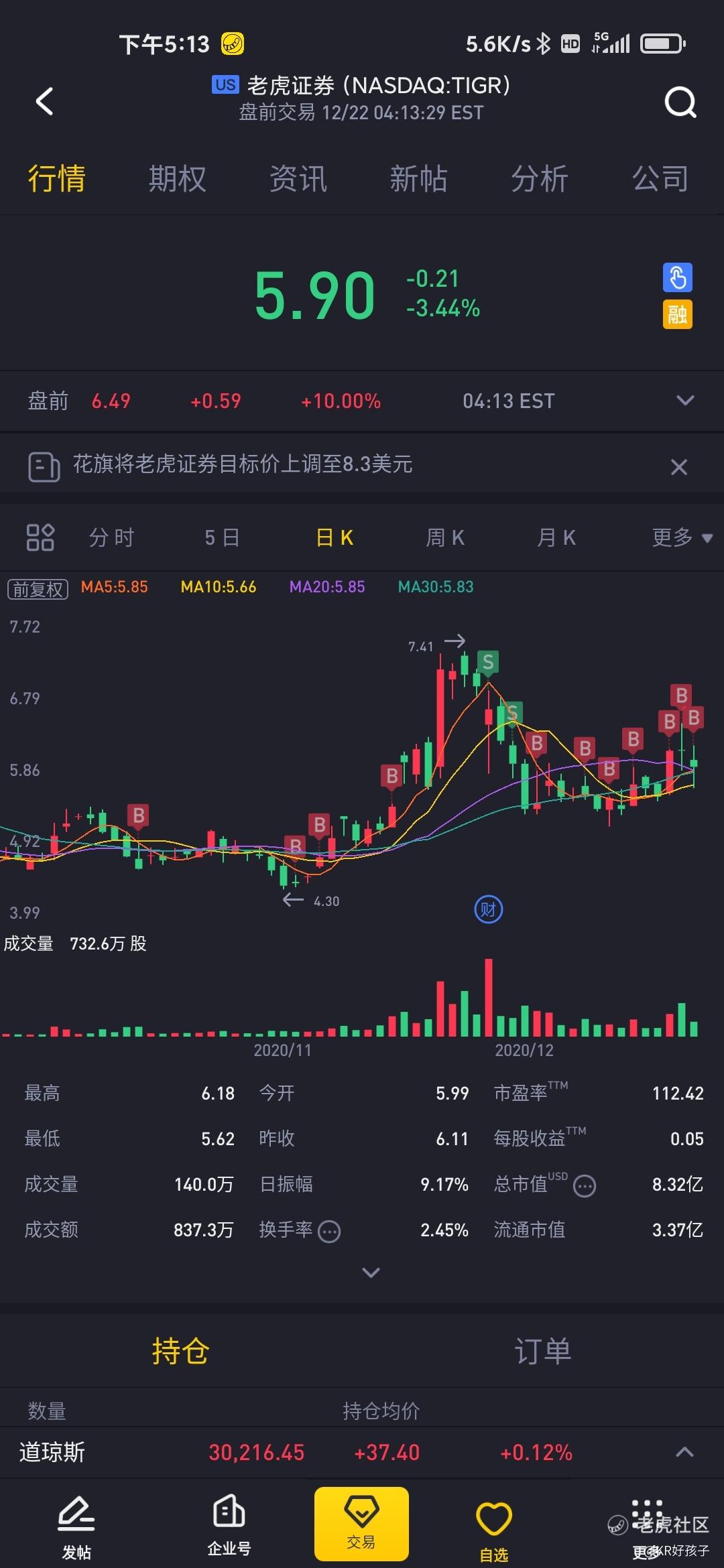Open the chart layout grid icon
Screen dimensions: 724x1568
point(40,537)
